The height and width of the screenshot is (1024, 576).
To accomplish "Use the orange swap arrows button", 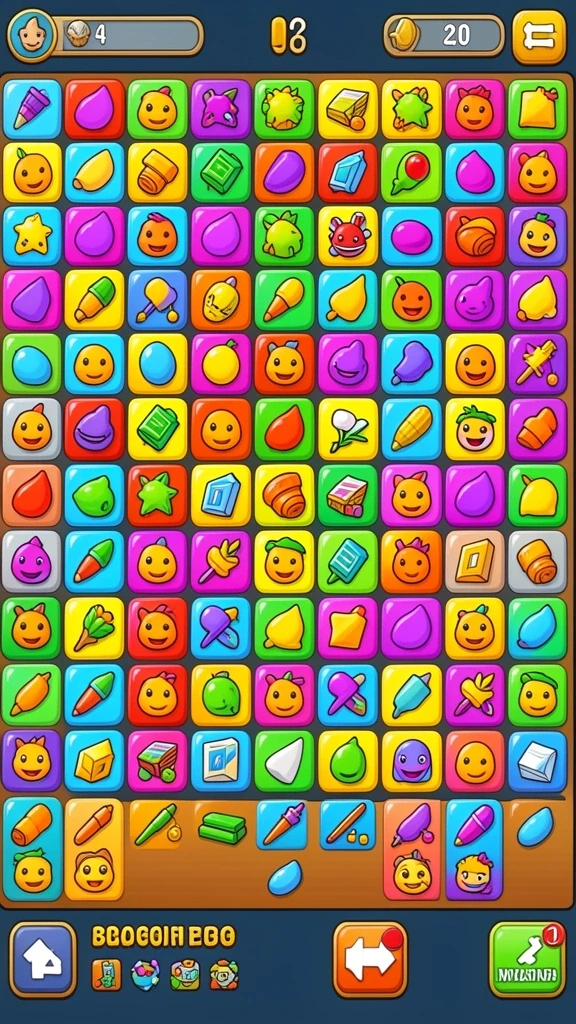I will pyautogui.click(x=370, y=959).
